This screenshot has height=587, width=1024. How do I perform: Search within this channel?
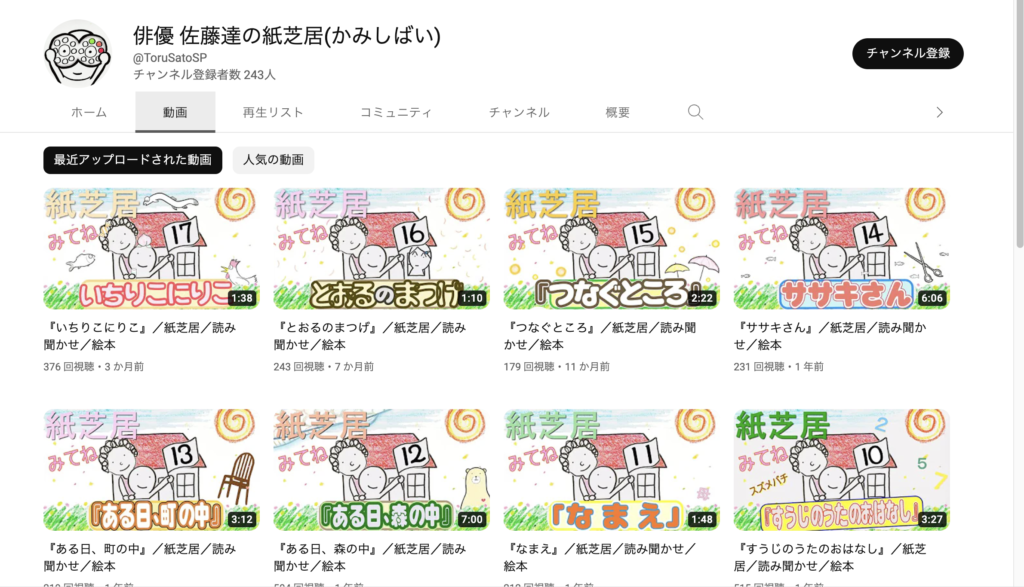click(695, 112)
